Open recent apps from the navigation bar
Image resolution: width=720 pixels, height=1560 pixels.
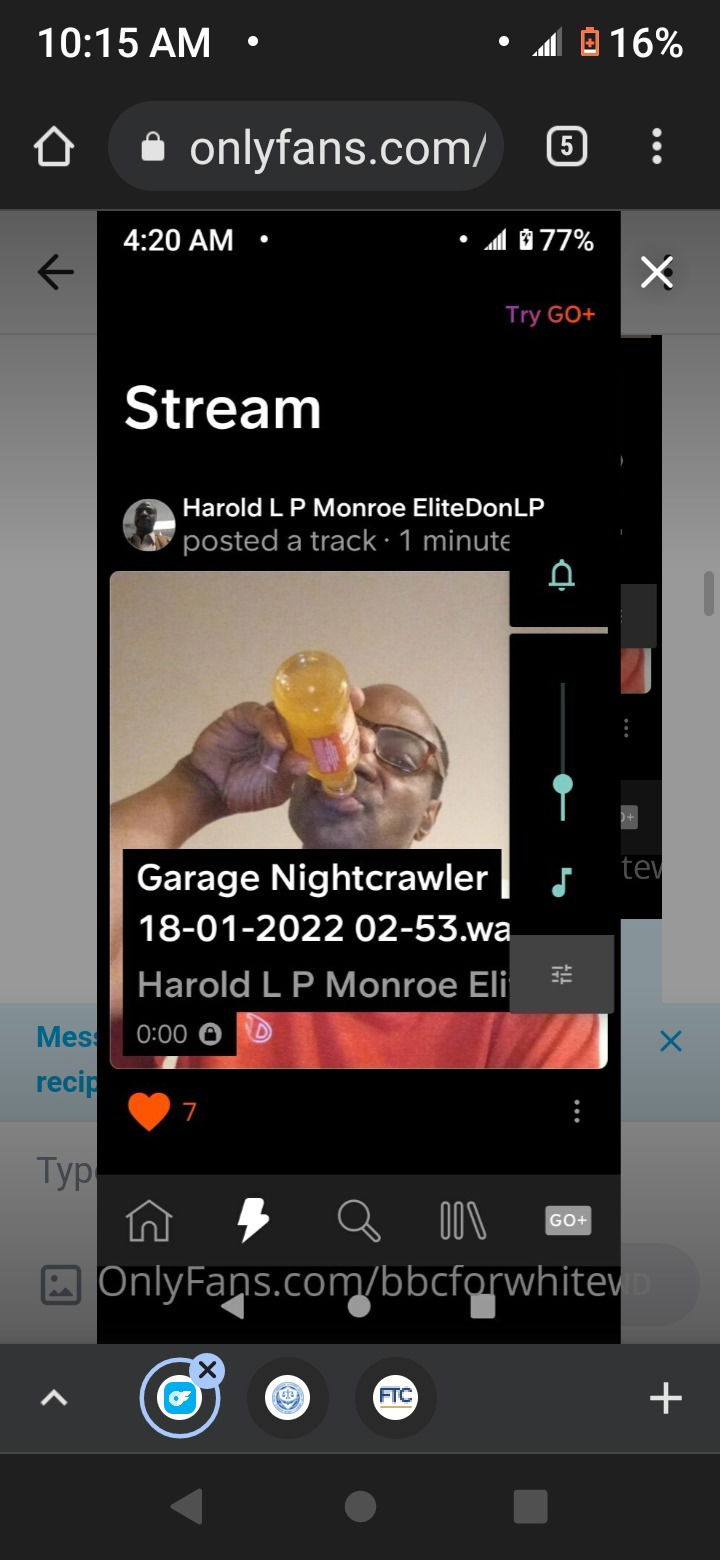pos(530,1506)
